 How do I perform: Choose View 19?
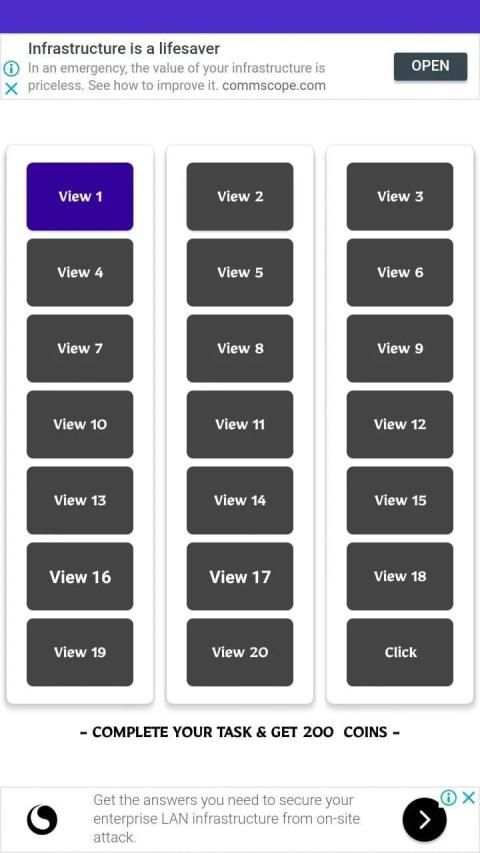[x=80, y=652]
